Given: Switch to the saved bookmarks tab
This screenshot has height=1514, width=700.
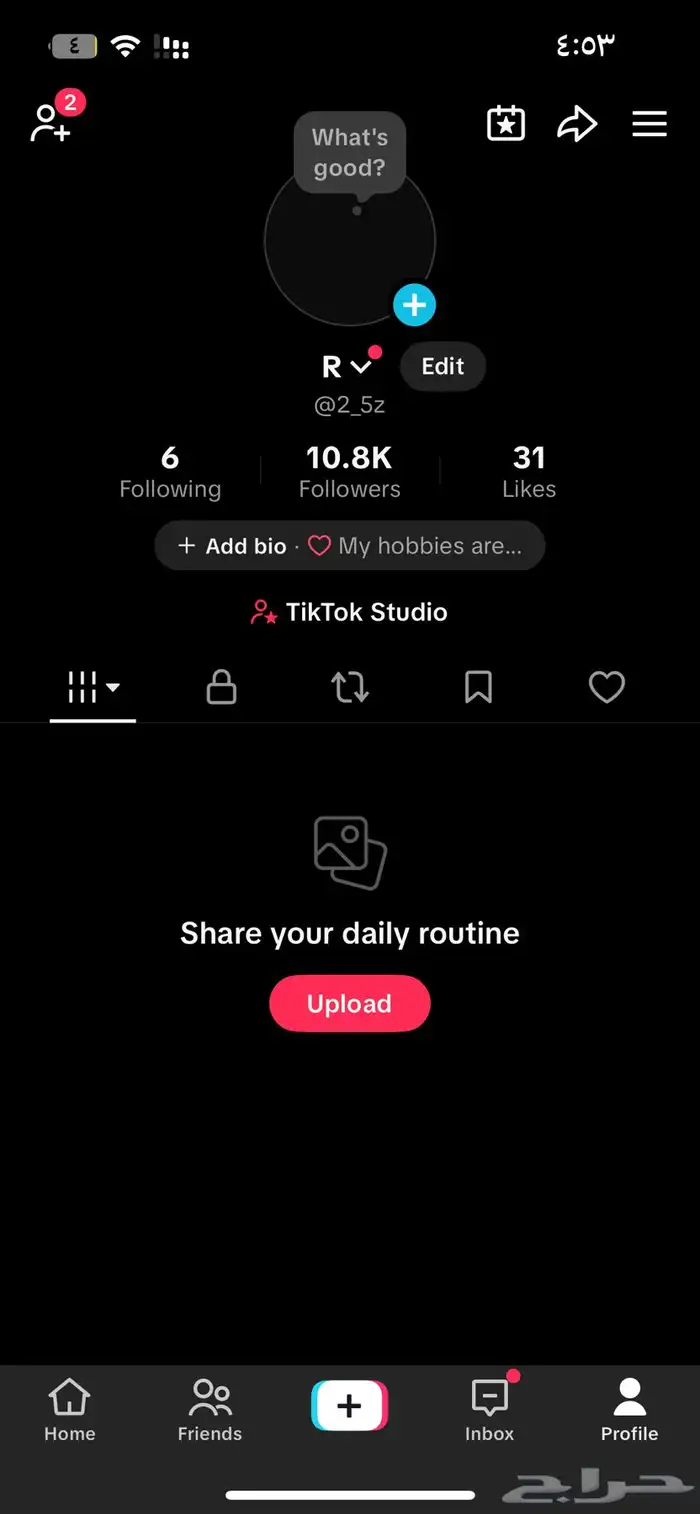Looking at the screenshot, I should pos(478,687).
